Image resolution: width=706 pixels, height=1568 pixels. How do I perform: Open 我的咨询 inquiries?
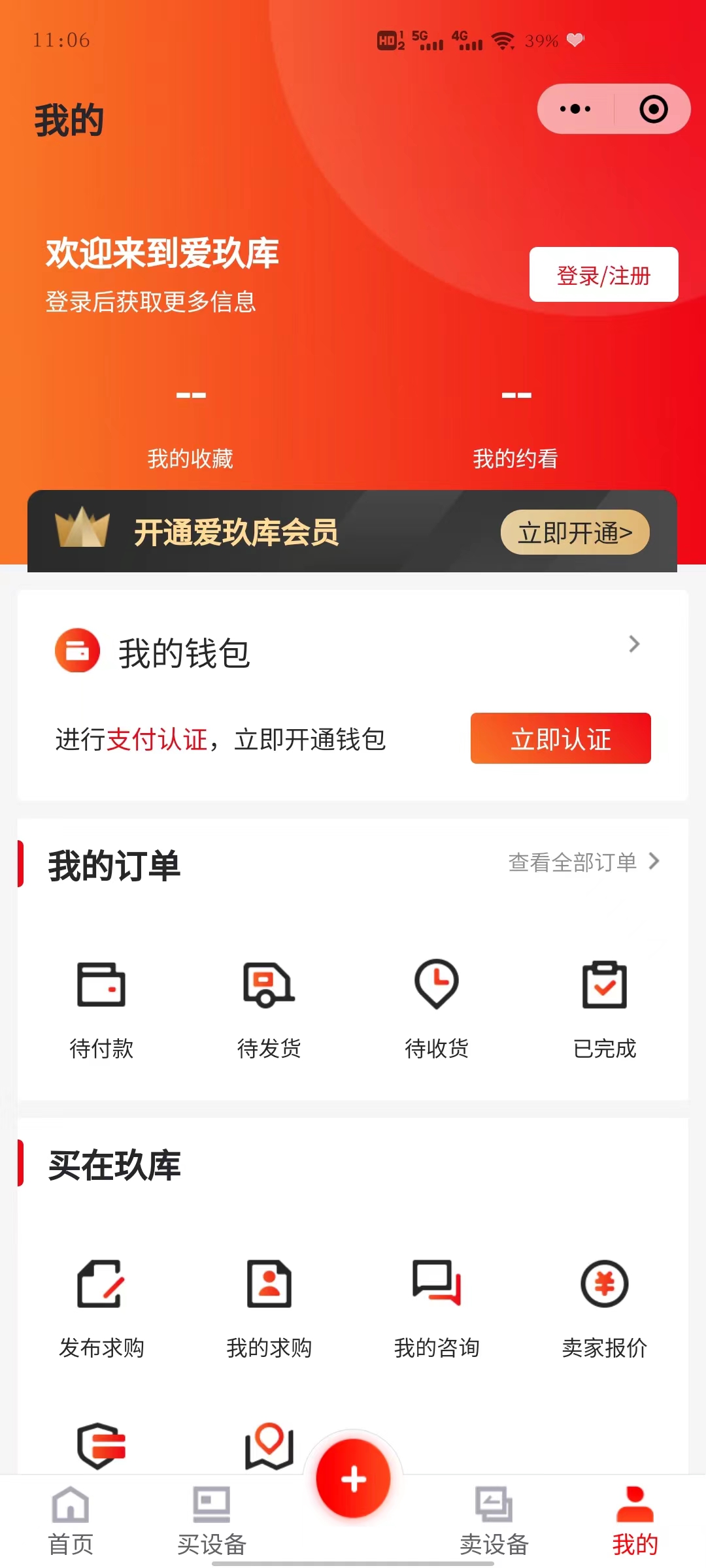[x=437, y=1307]
